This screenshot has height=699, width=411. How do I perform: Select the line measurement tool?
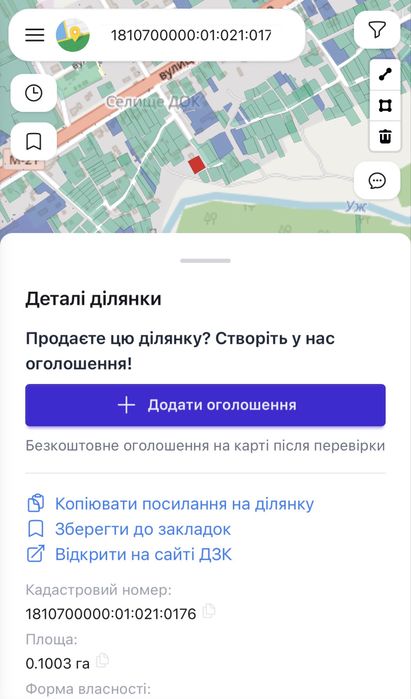tap(385, 74)
